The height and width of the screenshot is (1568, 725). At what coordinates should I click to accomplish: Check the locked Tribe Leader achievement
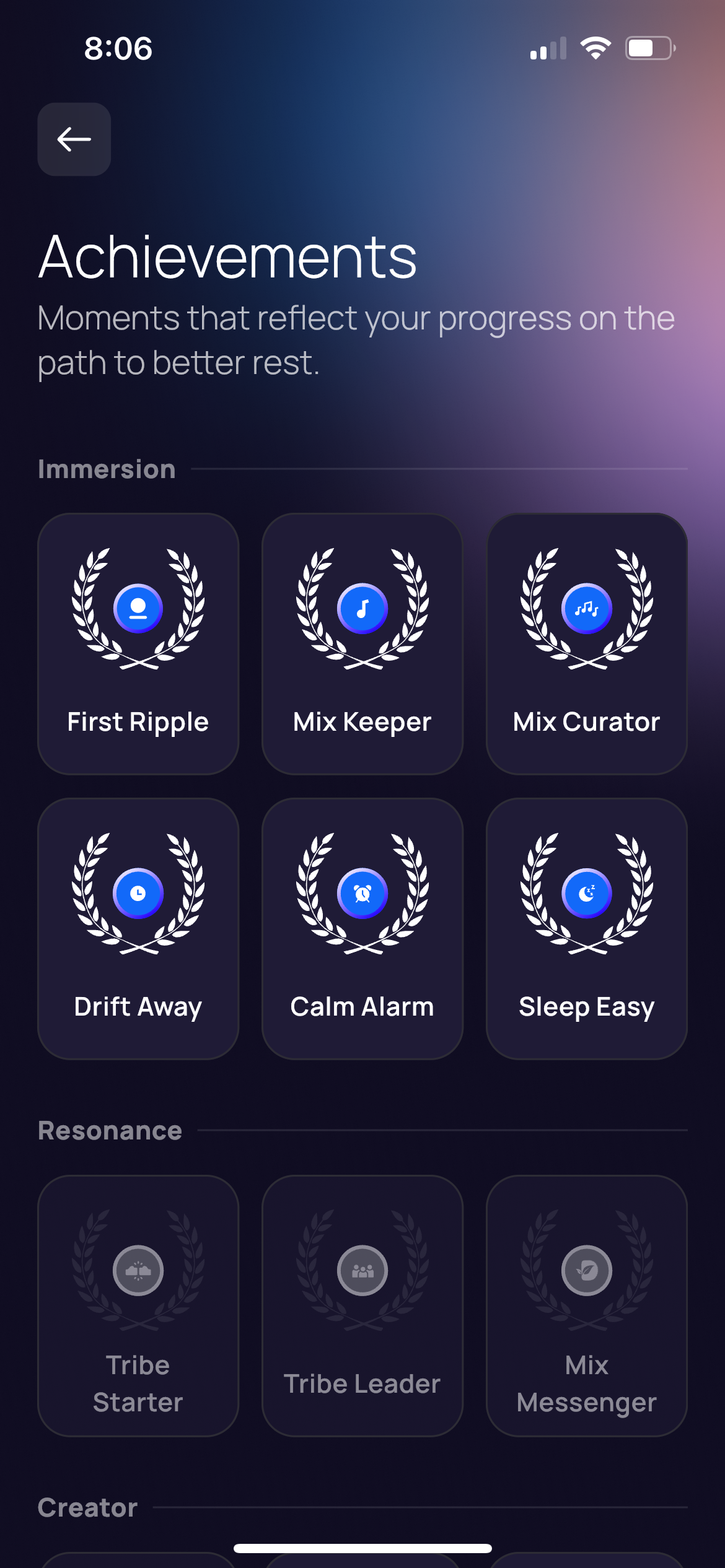[362, 1305]
